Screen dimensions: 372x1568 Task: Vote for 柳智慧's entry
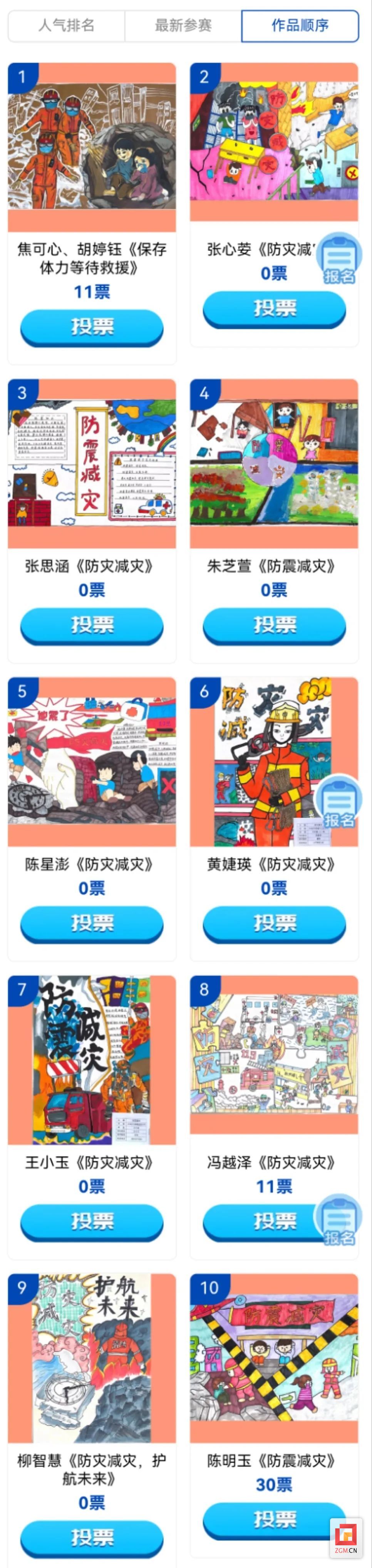pos(92,1538)
